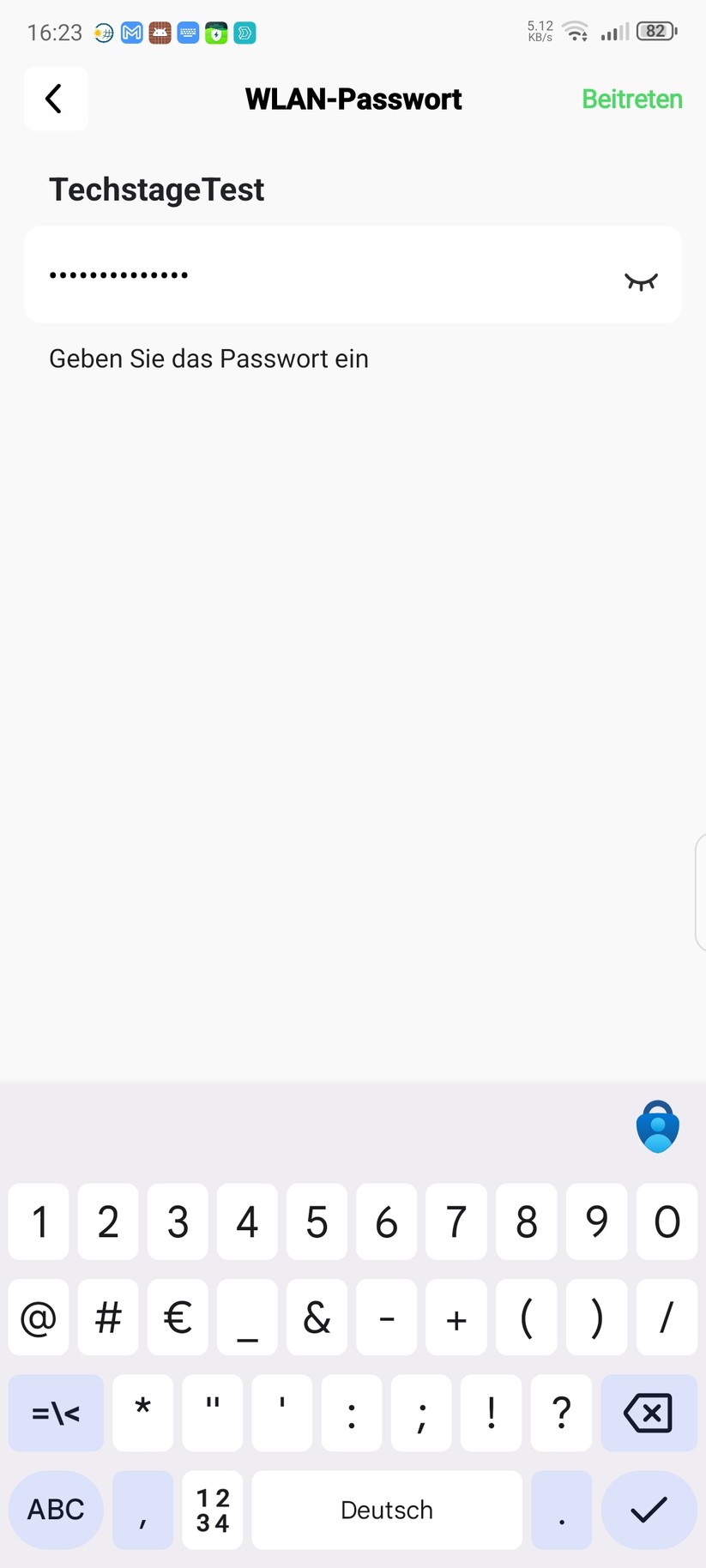Image resolution: width=706 pixels, height=1568 pixels.
Task: Tap Beitreten to join the network
Action: (x=631, y=100)
